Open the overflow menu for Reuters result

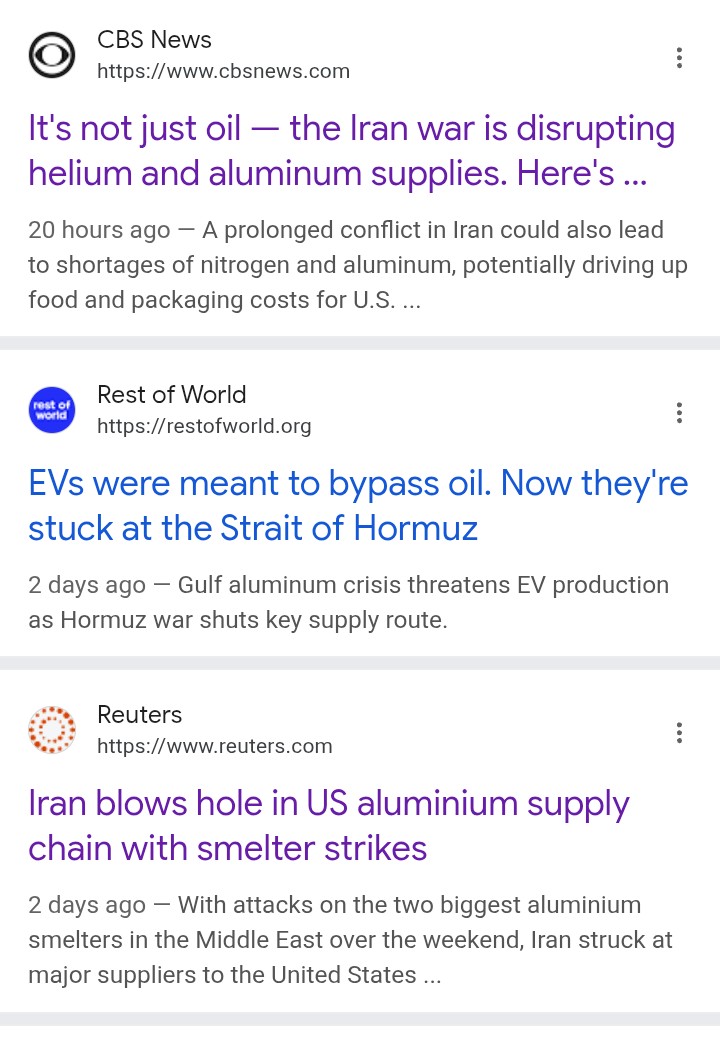(679, 733)
